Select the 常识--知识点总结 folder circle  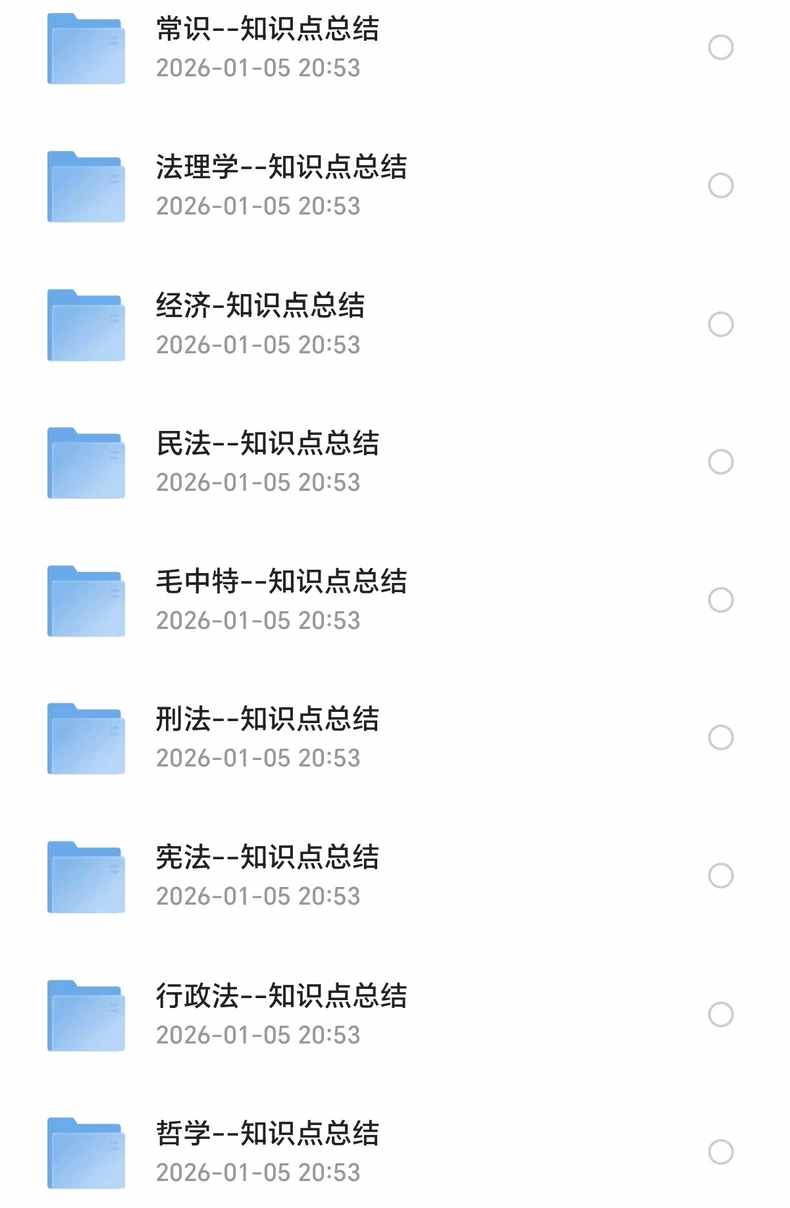coord(721,47)
